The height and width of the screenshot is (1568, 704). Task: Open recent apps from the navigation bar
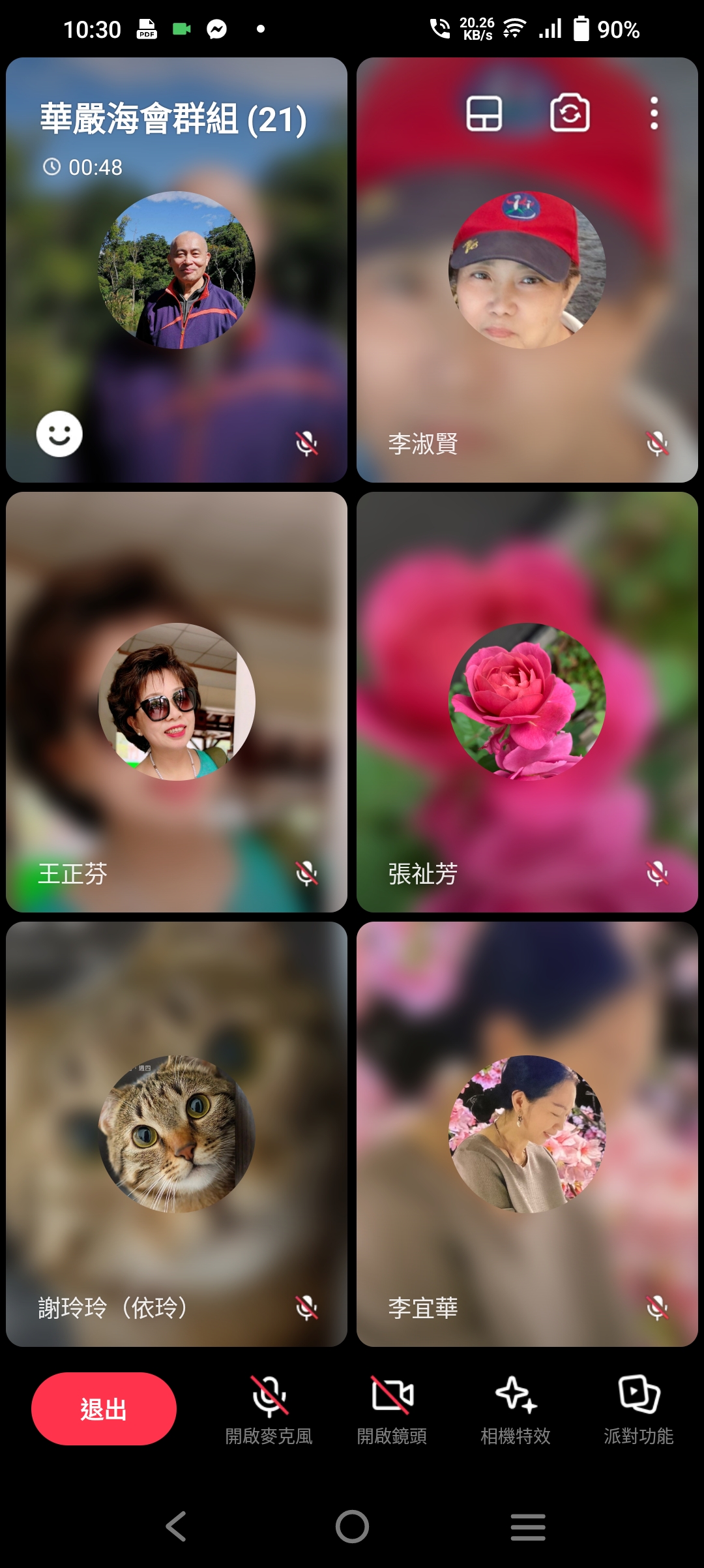point(528,1527)
